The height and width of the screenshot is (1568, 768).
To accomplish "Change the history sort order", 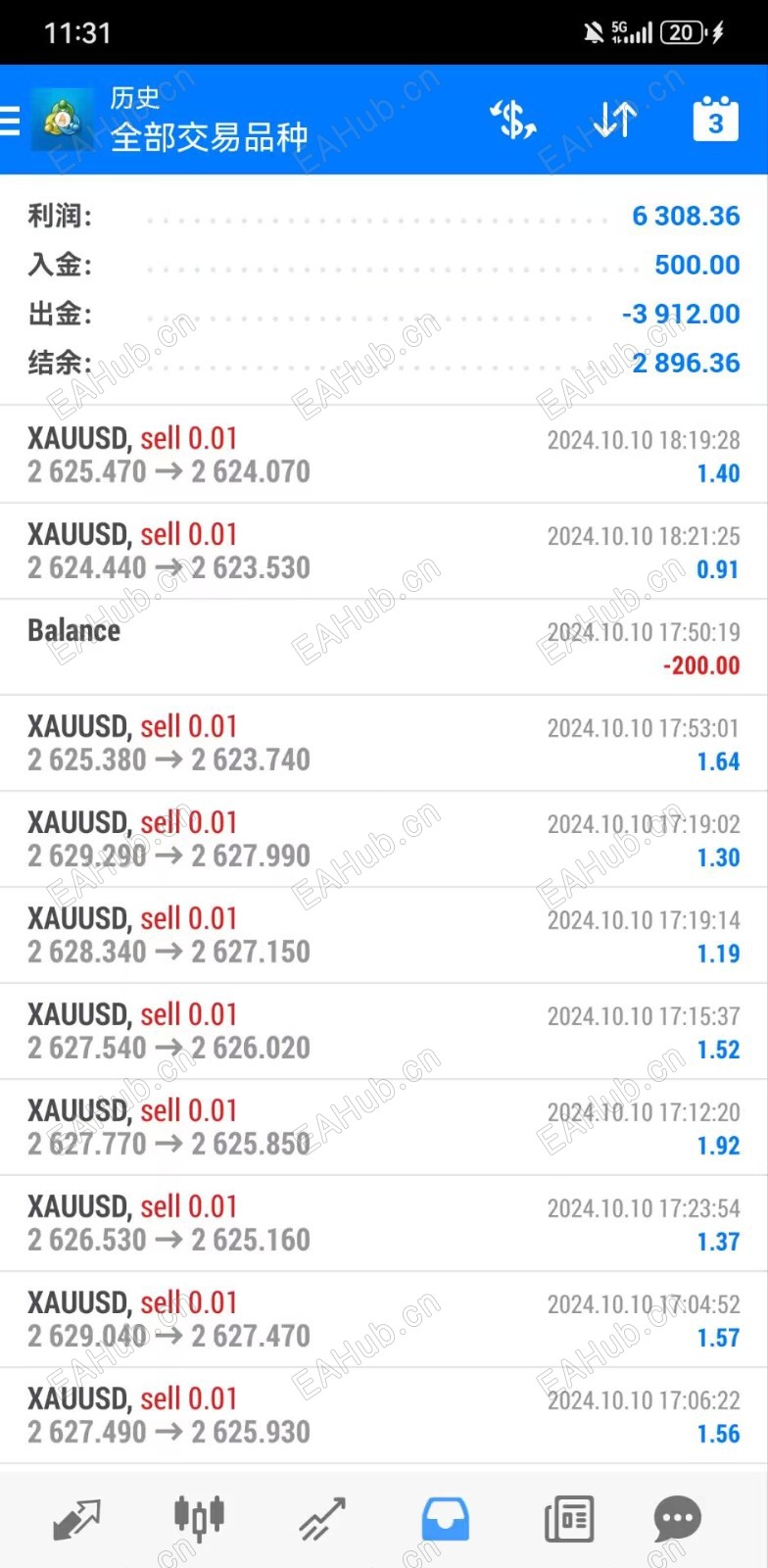I will pos(615,121).
